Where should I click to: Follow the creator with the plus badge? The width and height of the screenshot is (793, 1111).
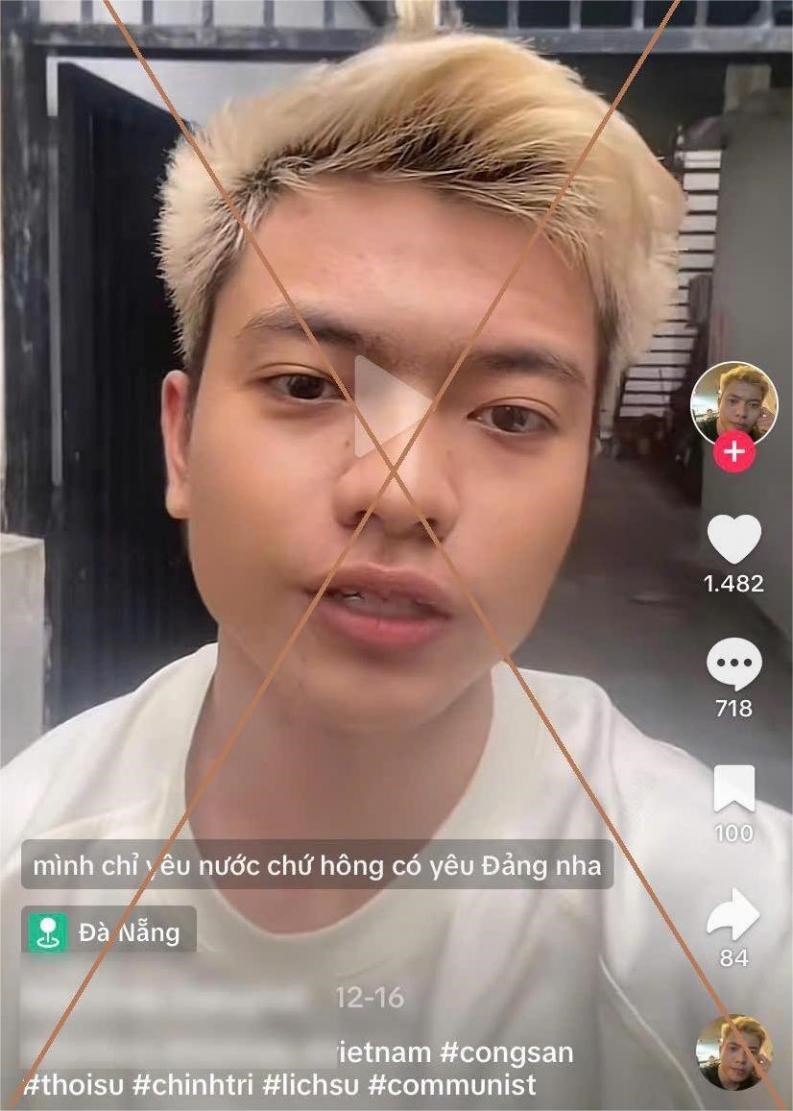click(x=734, y=452)
